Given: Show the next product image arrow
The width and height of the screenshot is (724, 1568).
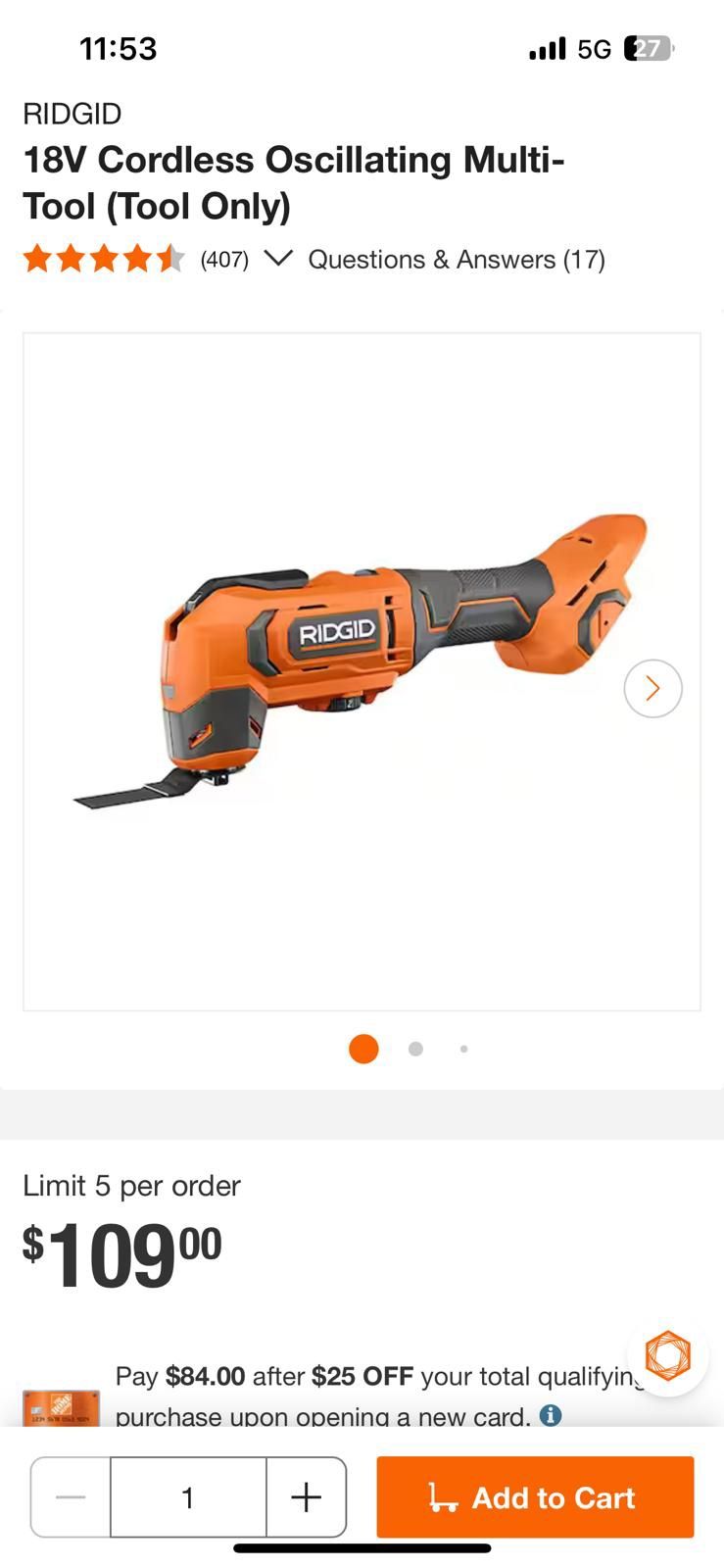Looking at the screenshot, I should [x=652, y=689].
